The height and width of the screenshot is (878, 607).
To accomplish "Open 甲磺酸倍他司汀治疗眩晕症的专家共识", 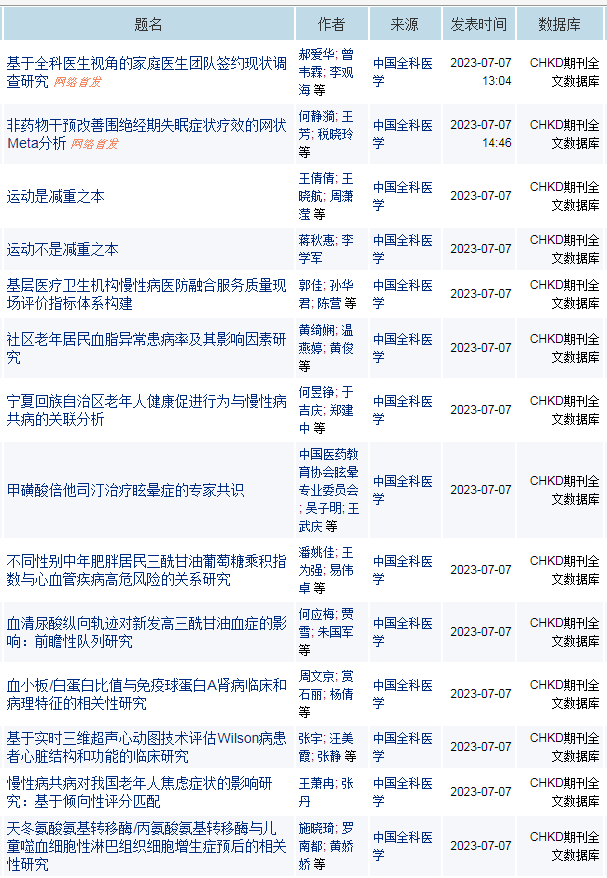I will (x=125, y=490).
